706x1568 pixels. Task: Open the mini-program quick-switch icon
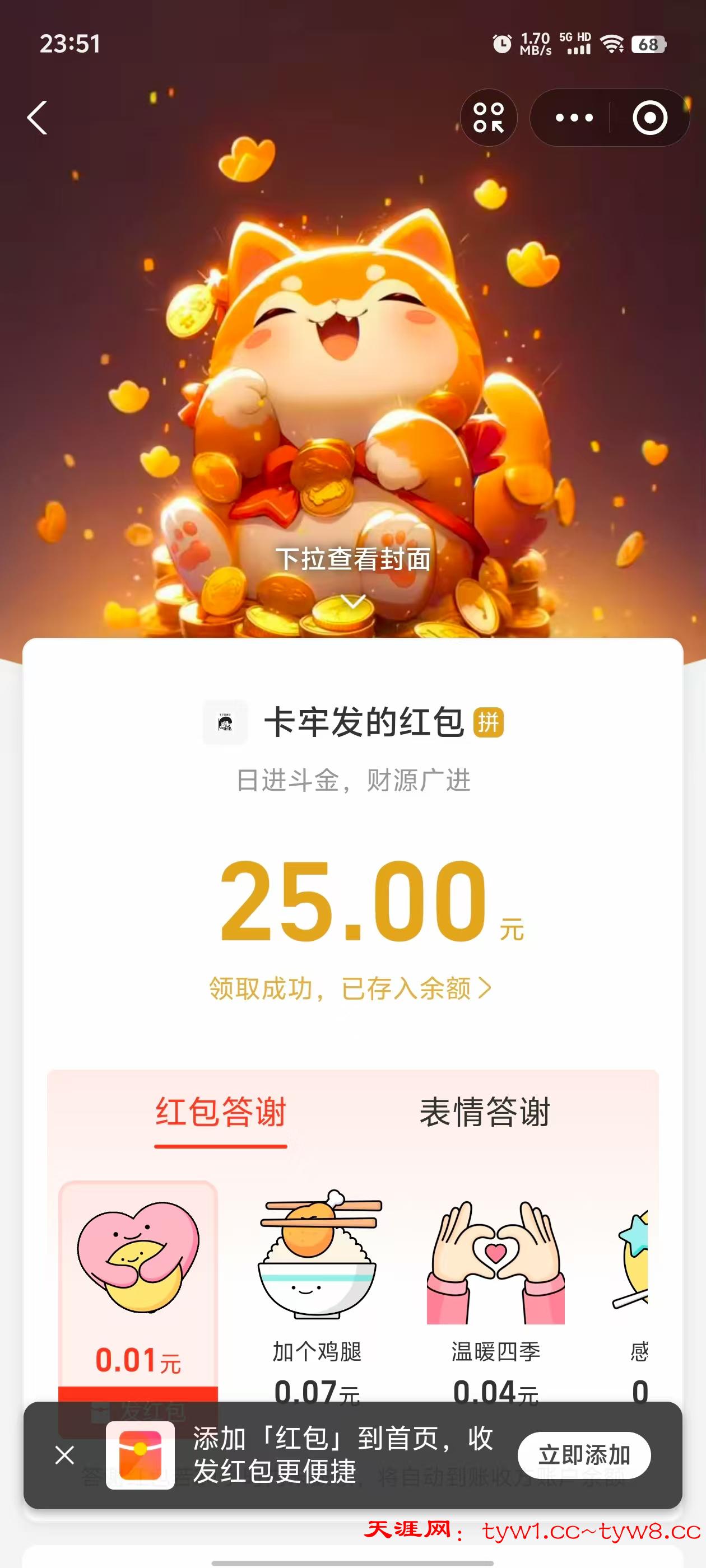click(489, 118)
